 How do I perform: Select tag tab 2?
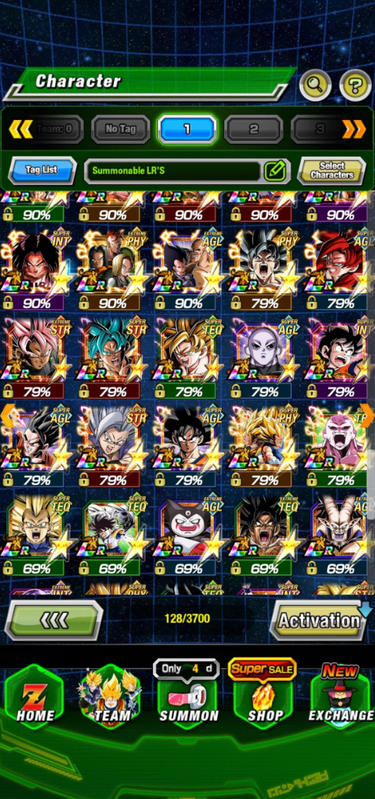click(253, 129)
